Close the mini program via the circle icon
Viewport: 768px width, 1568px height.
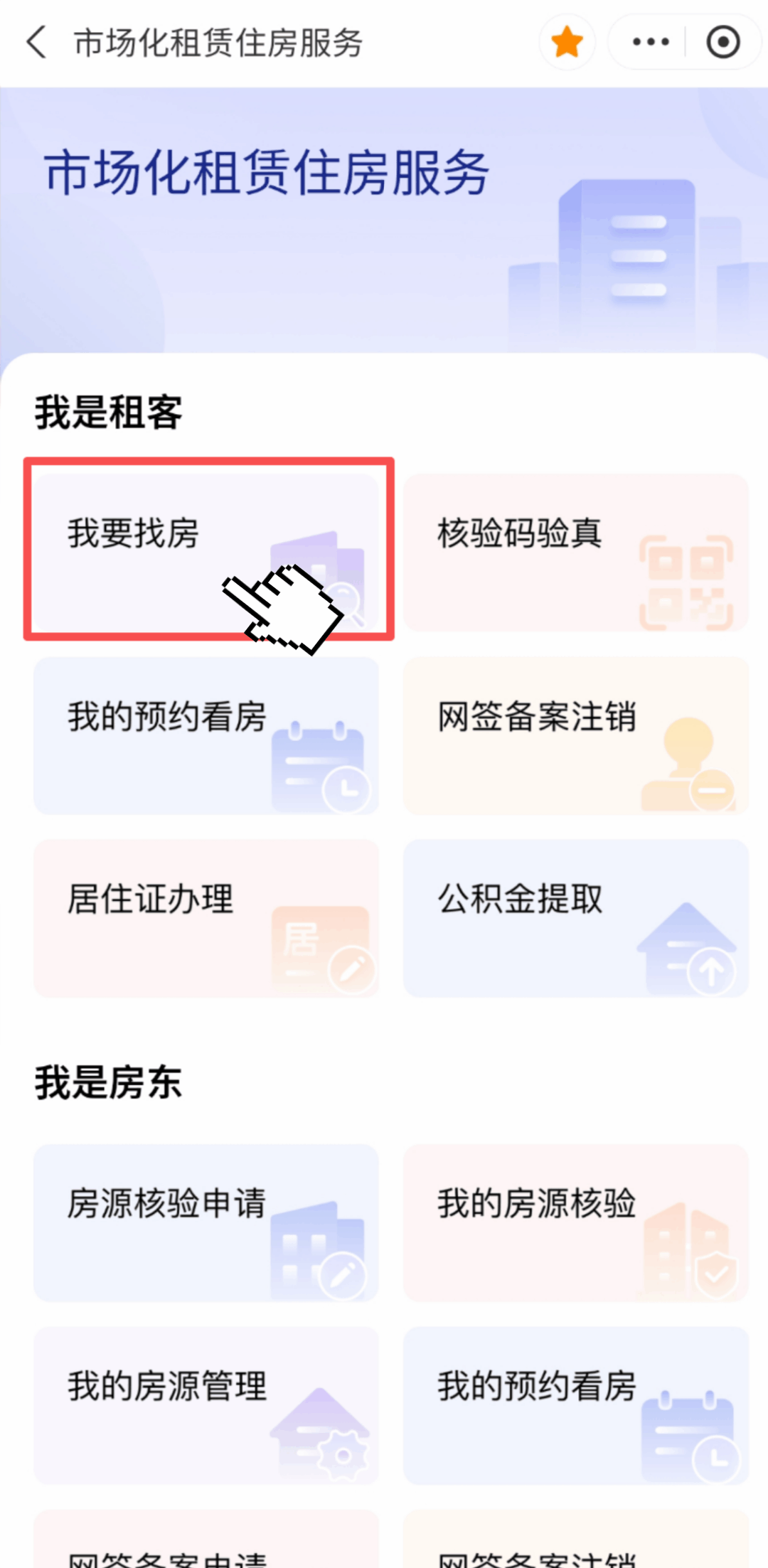[x=722, y=43]
